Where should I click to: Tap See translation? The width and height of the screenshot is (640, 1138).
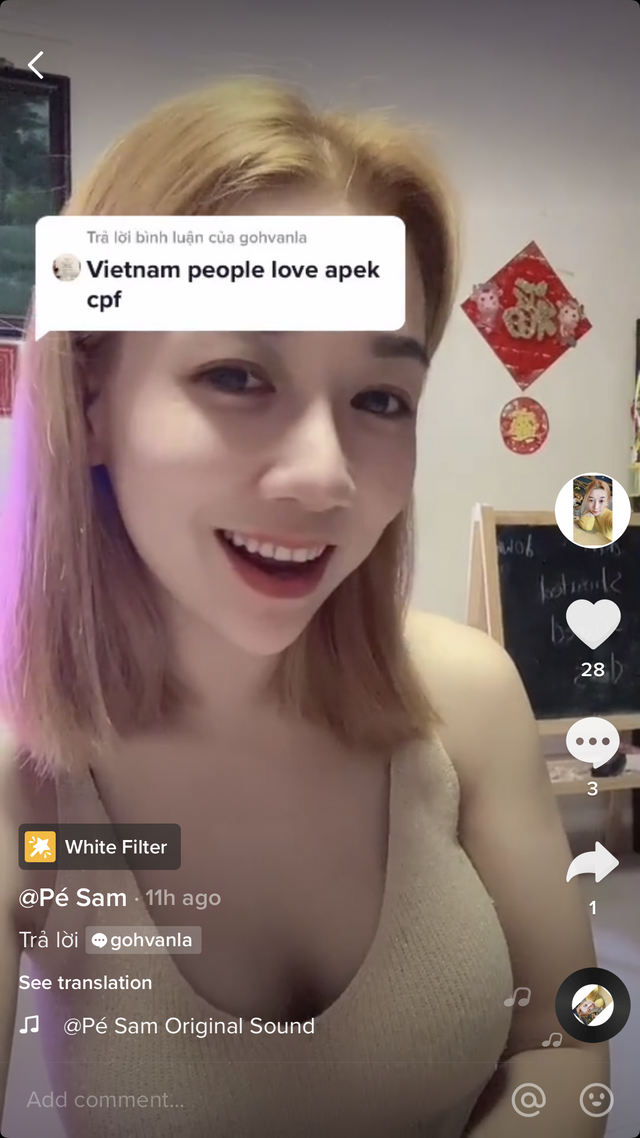click(x=85, y=982)
